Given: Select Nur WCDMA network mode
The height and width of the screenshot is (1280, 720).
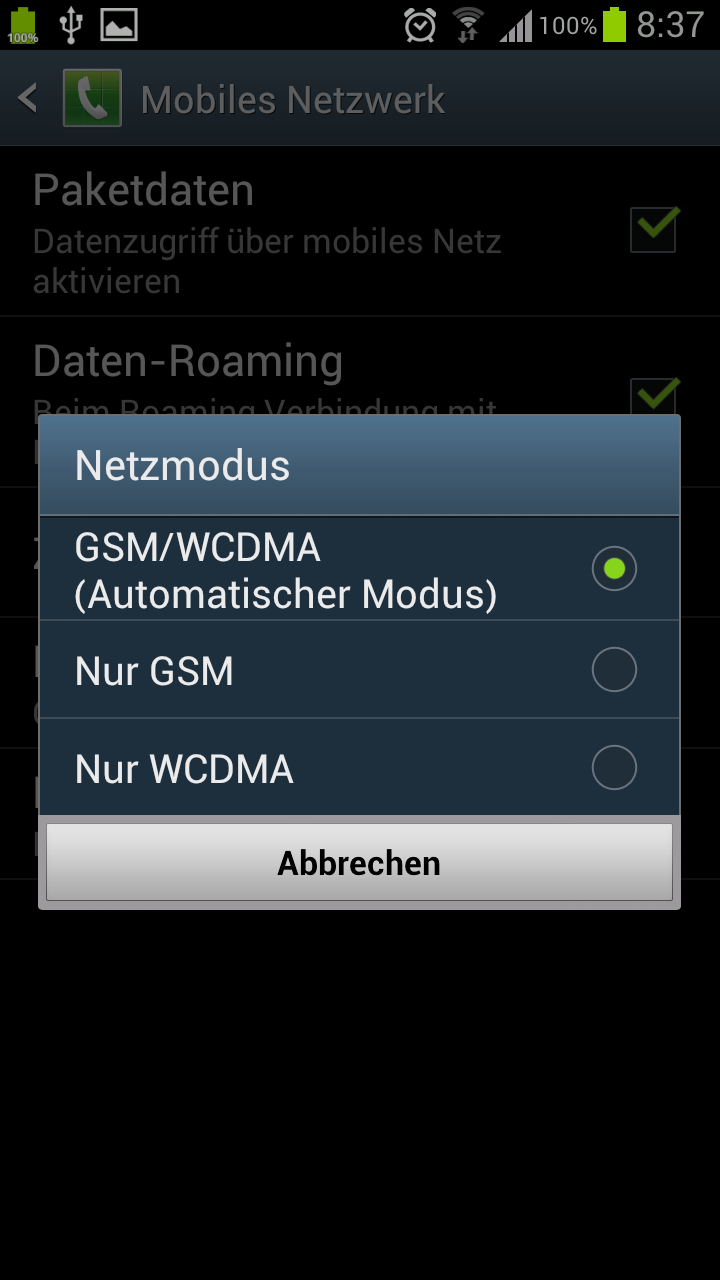Looking at the screenshot, I should click(358, 768).
